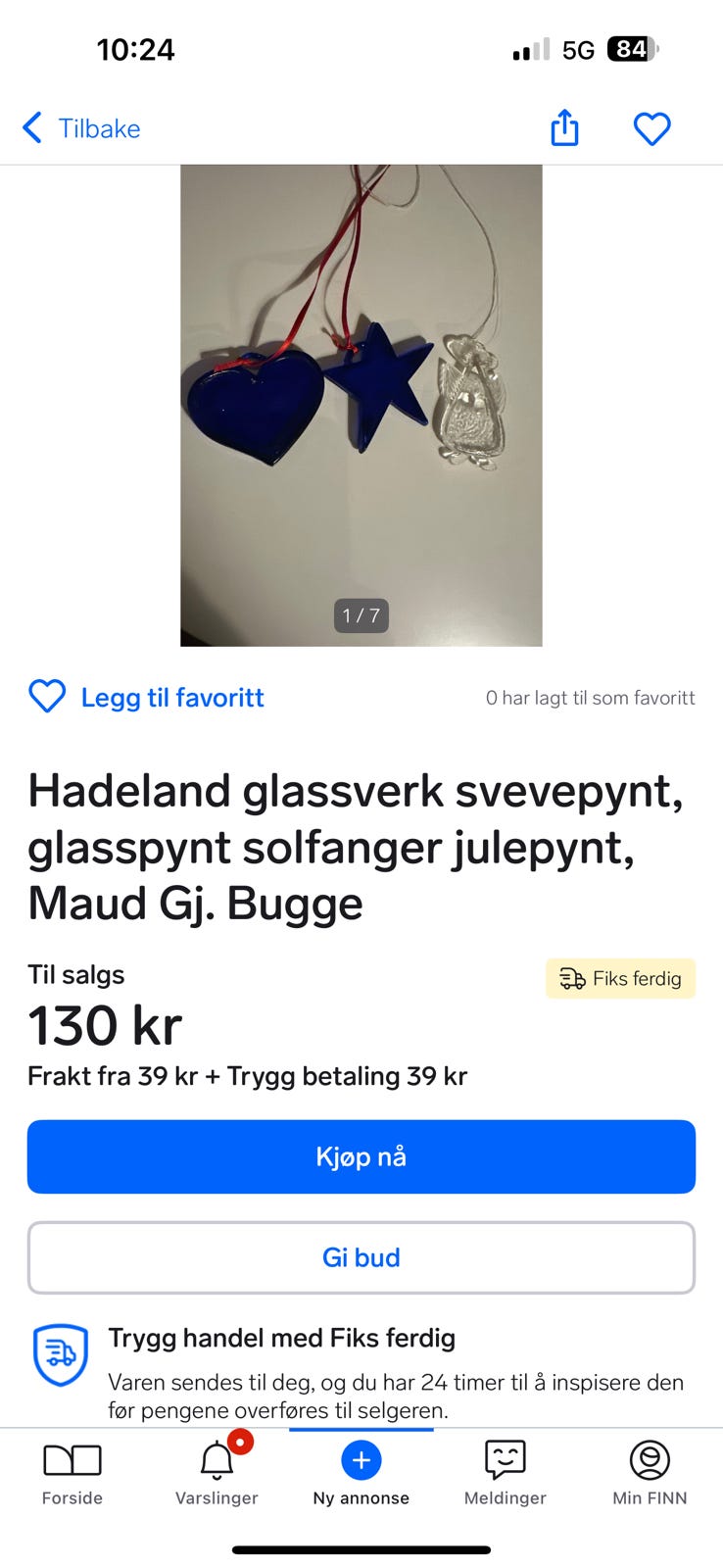Screen dimensions: 723x1568
Task: Tap the back chevron next to Tilbake
Action: pyautogui.click(x=30, y=127)
